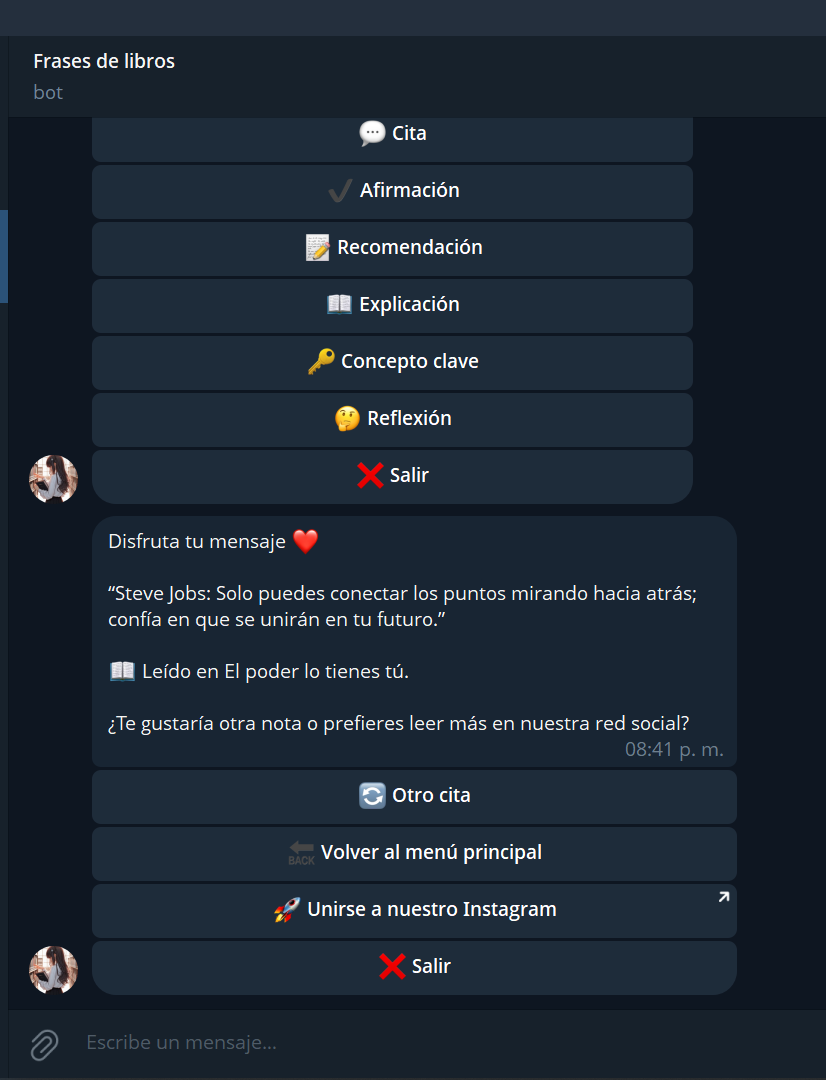Click the paperclip attachment icon
This screenshot has height=1080, width=826.
43,1043
